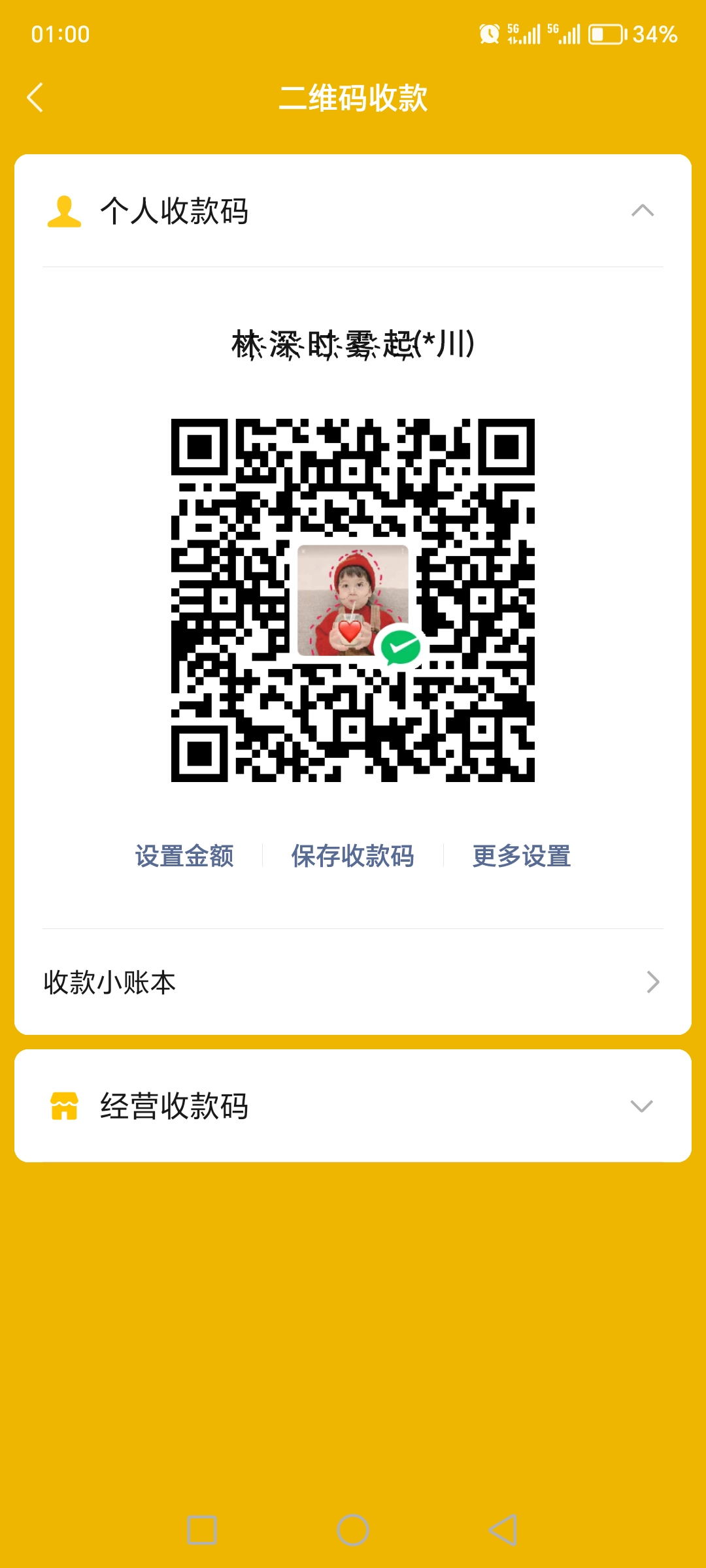This screenshot has width=706, height=1568.
Task: Open recent apps from navigation bar
Action: coord(202,1530)
